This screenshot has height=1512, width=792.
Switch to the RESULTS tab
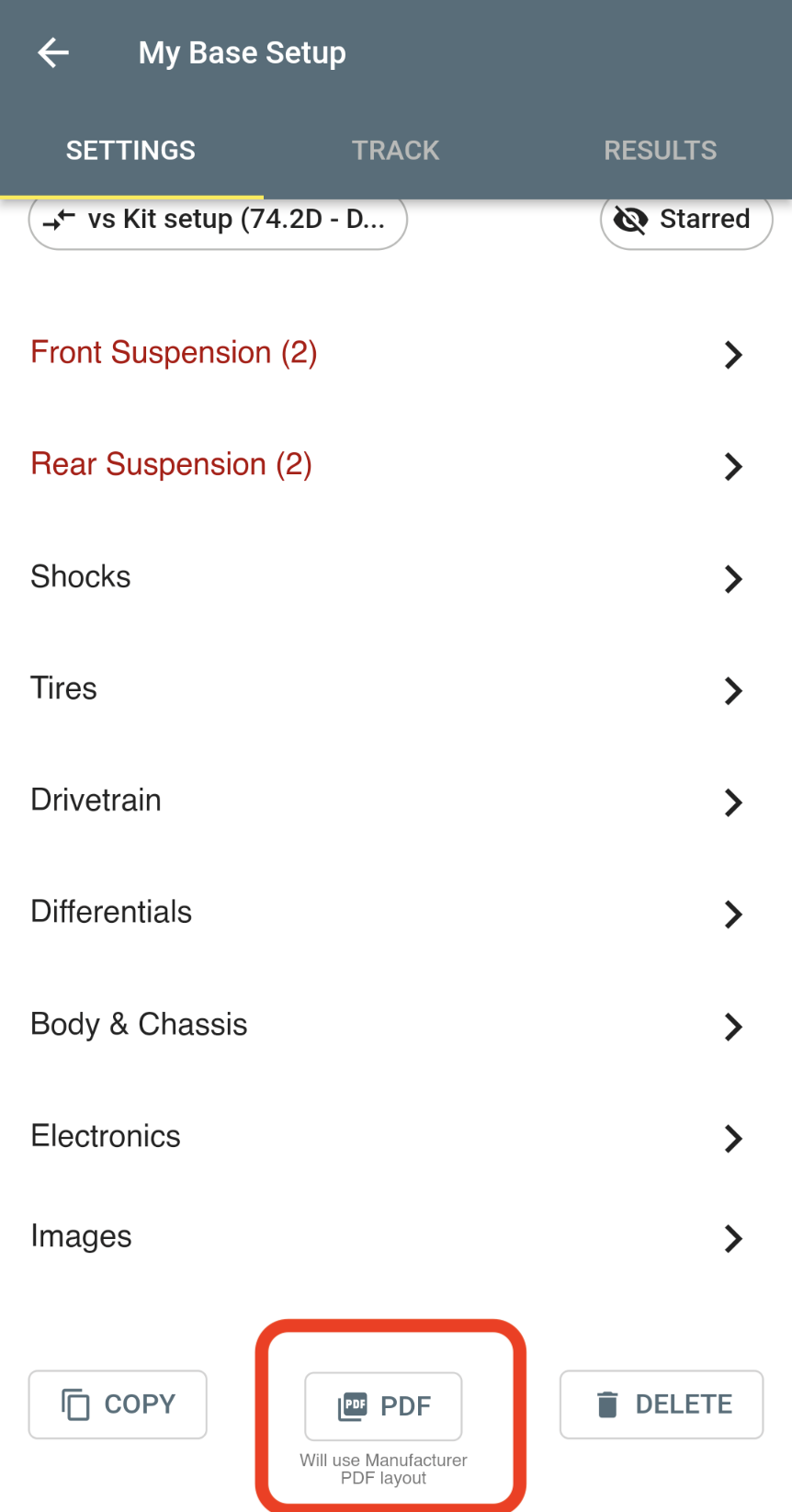coord(660,150)
